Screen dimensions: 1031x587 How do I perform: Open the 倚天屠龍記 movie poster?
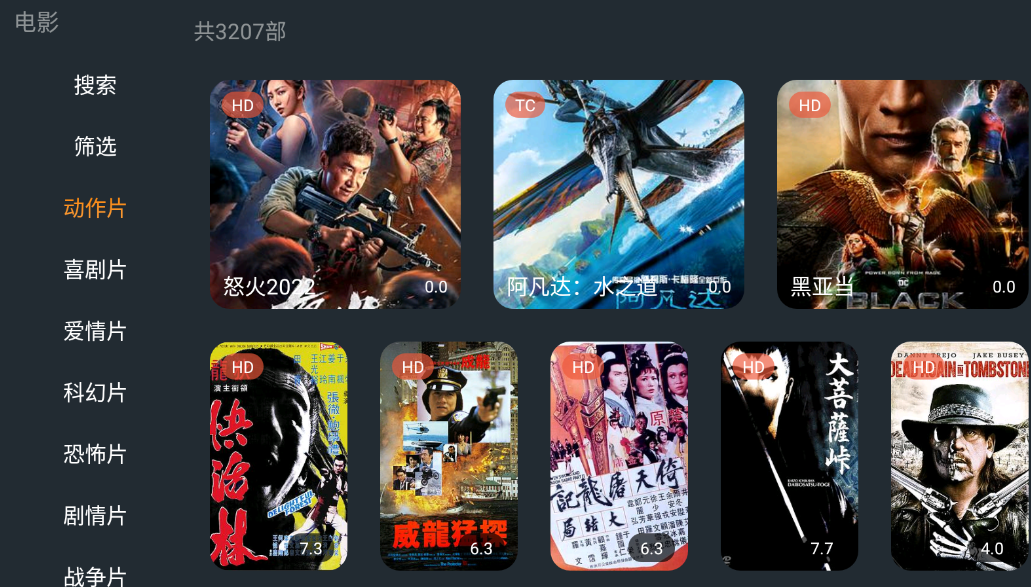pyautogui.click(x=619, y=456)
